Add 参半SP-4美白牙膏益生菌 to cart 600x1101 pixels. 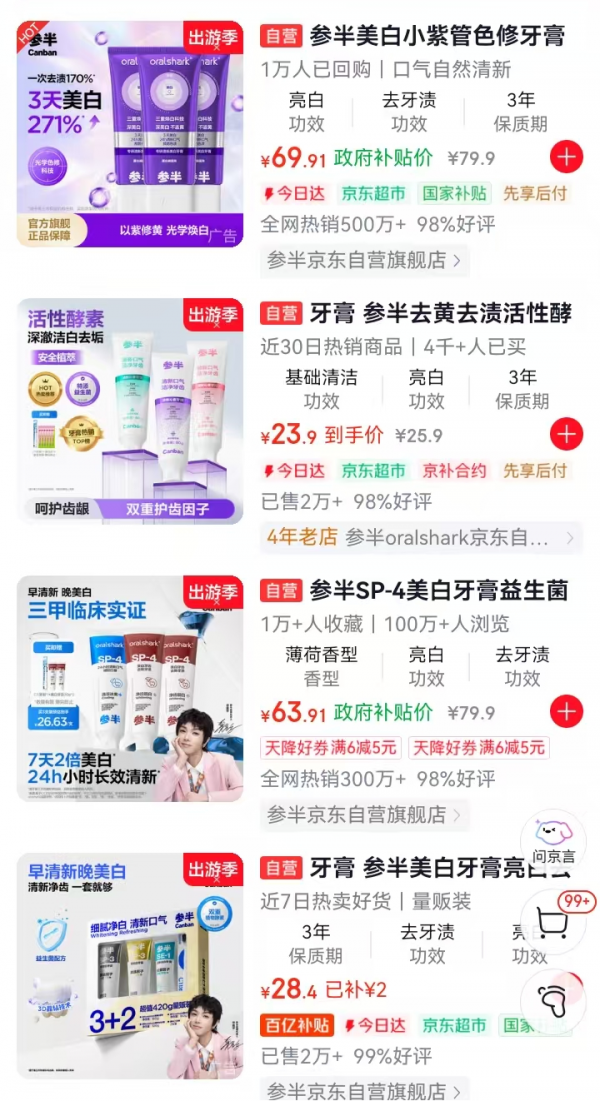pos(566,711)
